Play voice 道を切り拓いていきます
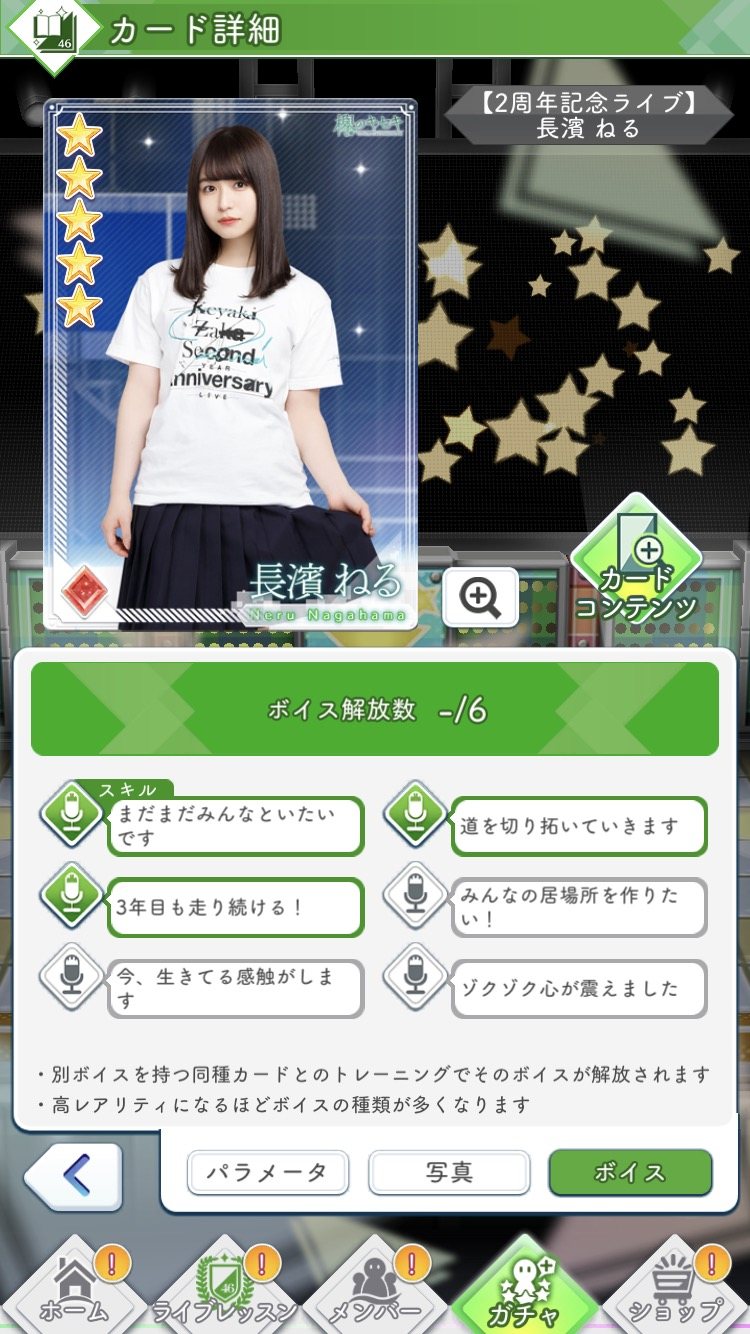This screenshot has width=750, height=1334. (546, 825)
